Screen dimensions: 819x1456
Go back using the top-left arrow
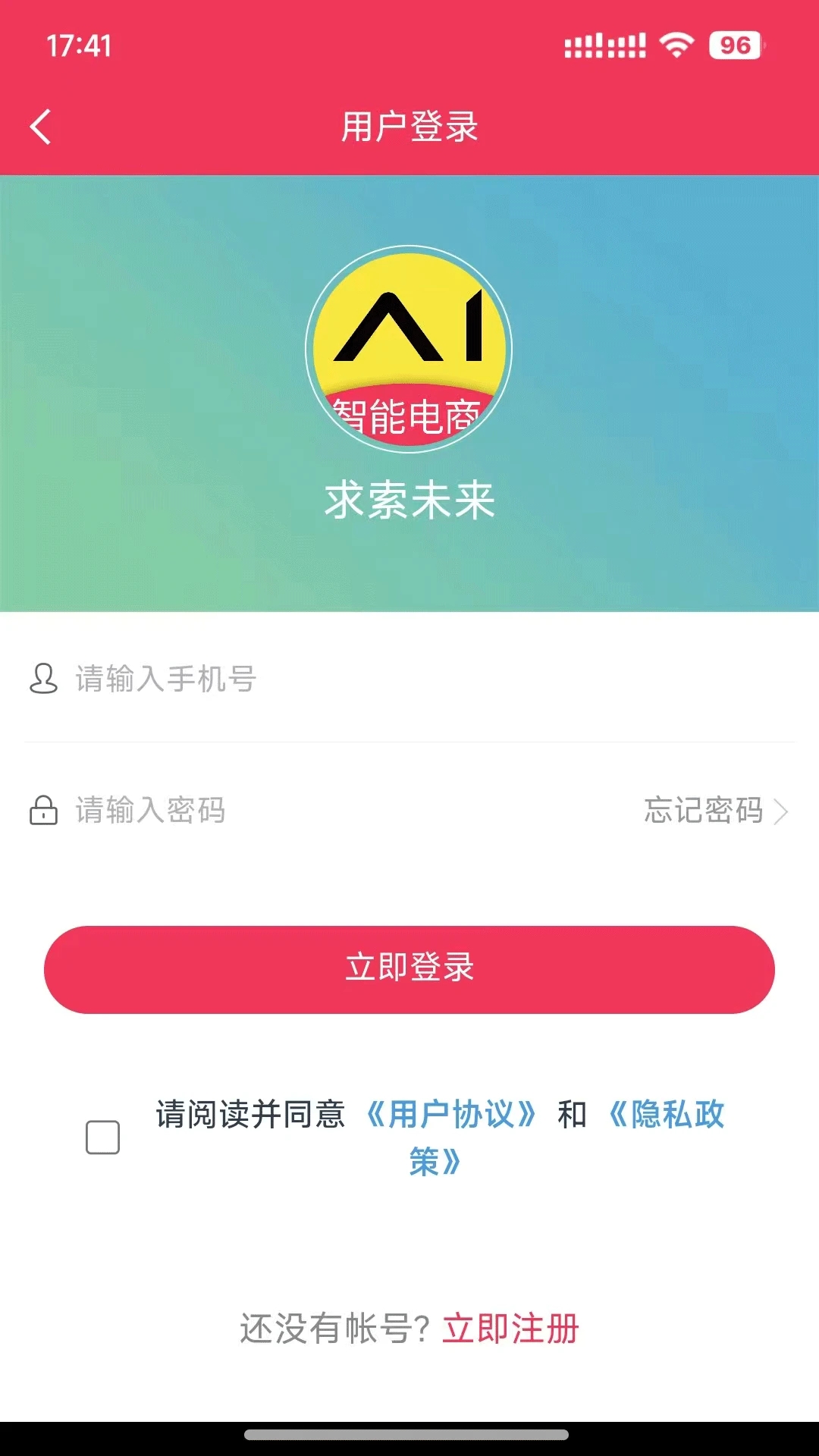click(x=40, y=127)
